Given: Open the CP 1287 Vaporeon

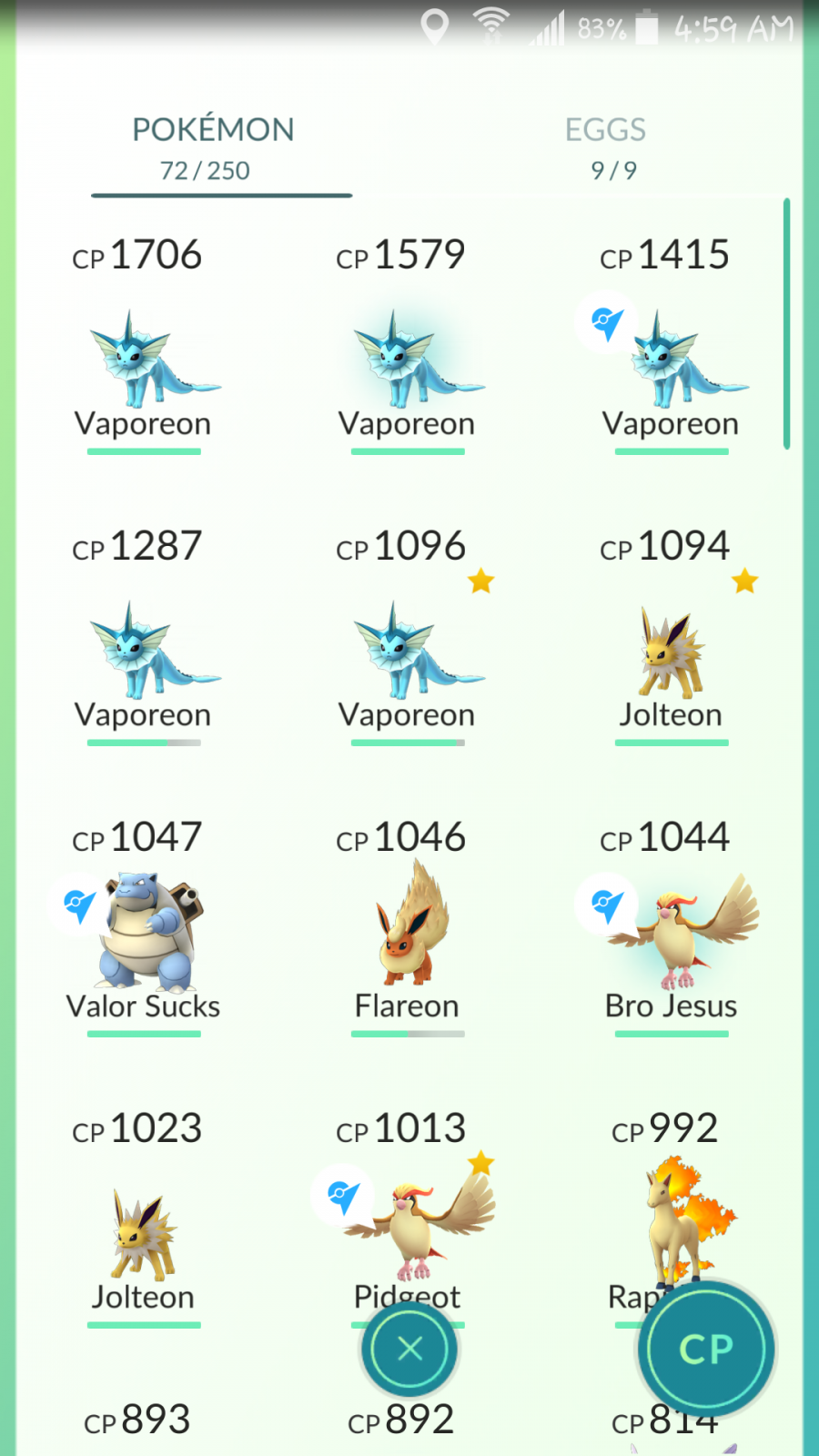Looking at the screenshot, I should tap(144, 637).
